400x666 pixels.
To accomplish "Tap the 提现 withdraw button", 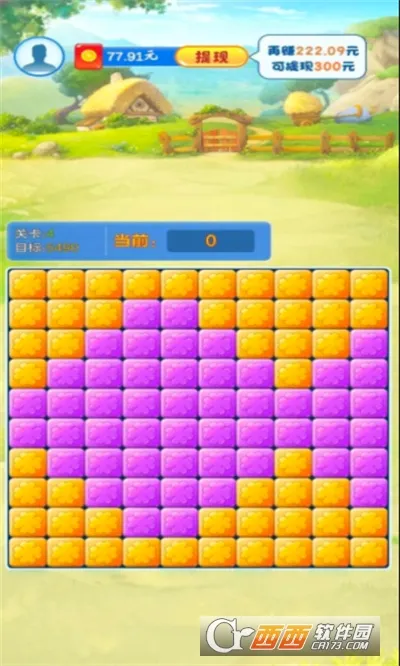I will (x=211, y=56).
